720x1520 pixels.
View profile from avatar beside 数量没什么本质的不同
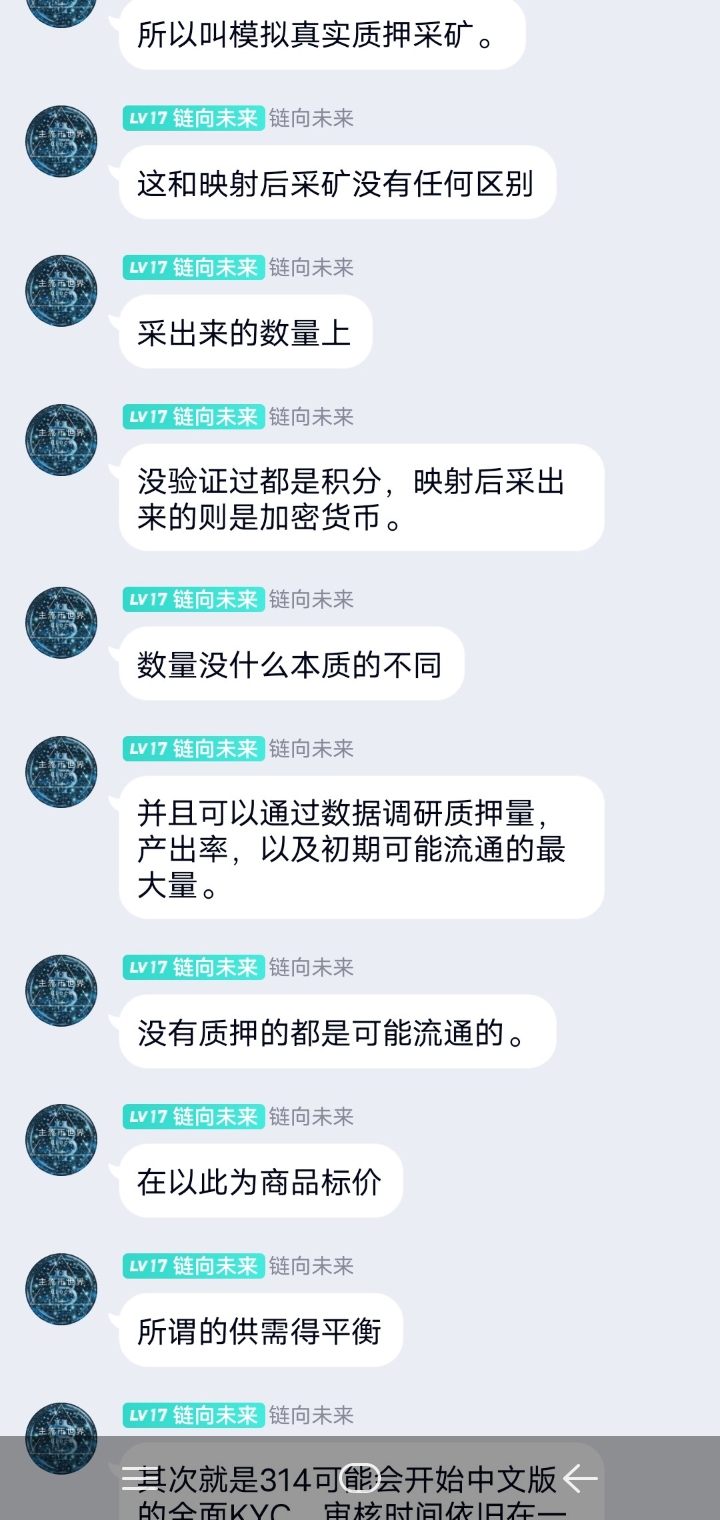coord(61,622)
